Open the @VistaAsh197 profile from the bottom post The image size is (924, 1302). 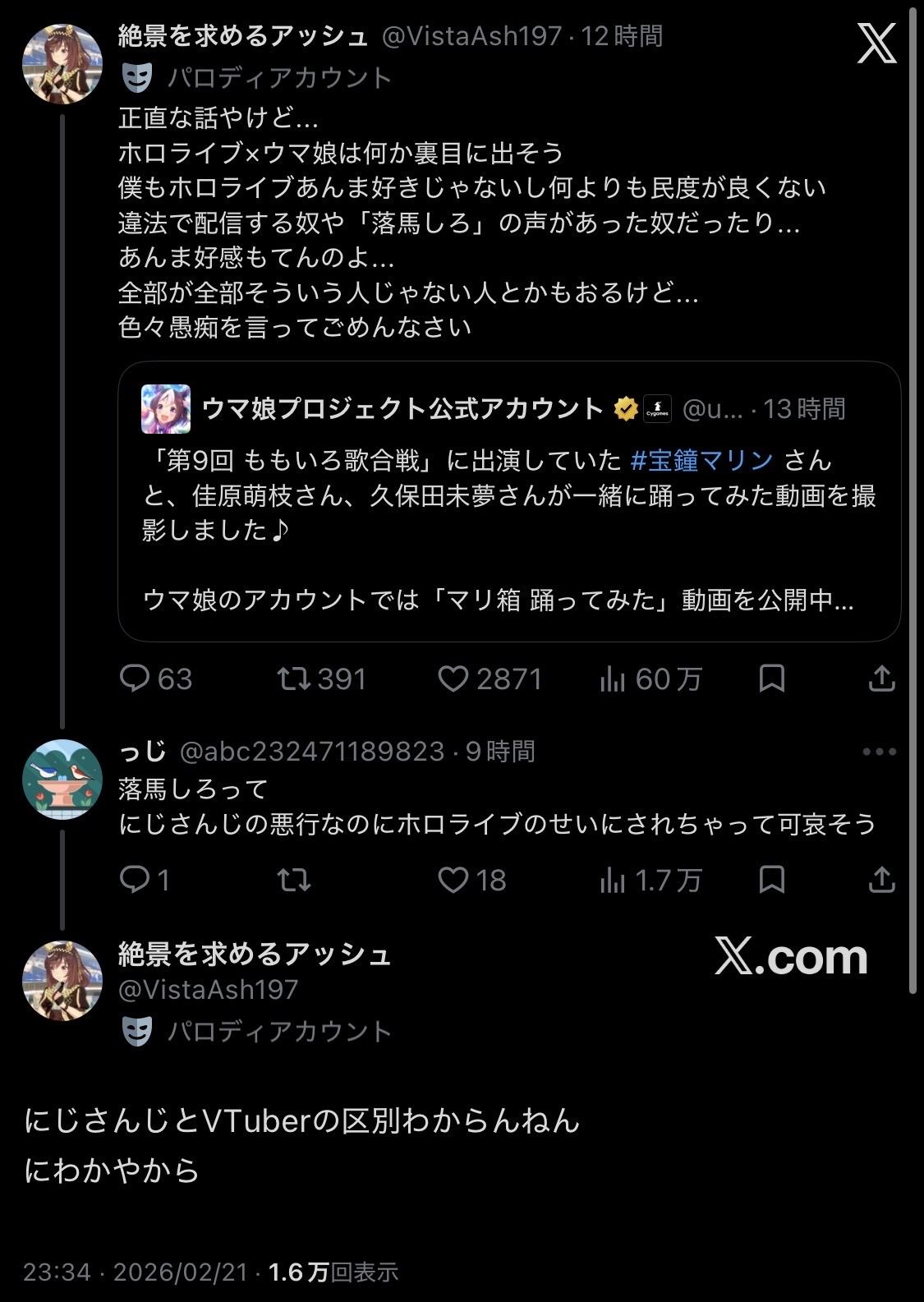point(208,989)
